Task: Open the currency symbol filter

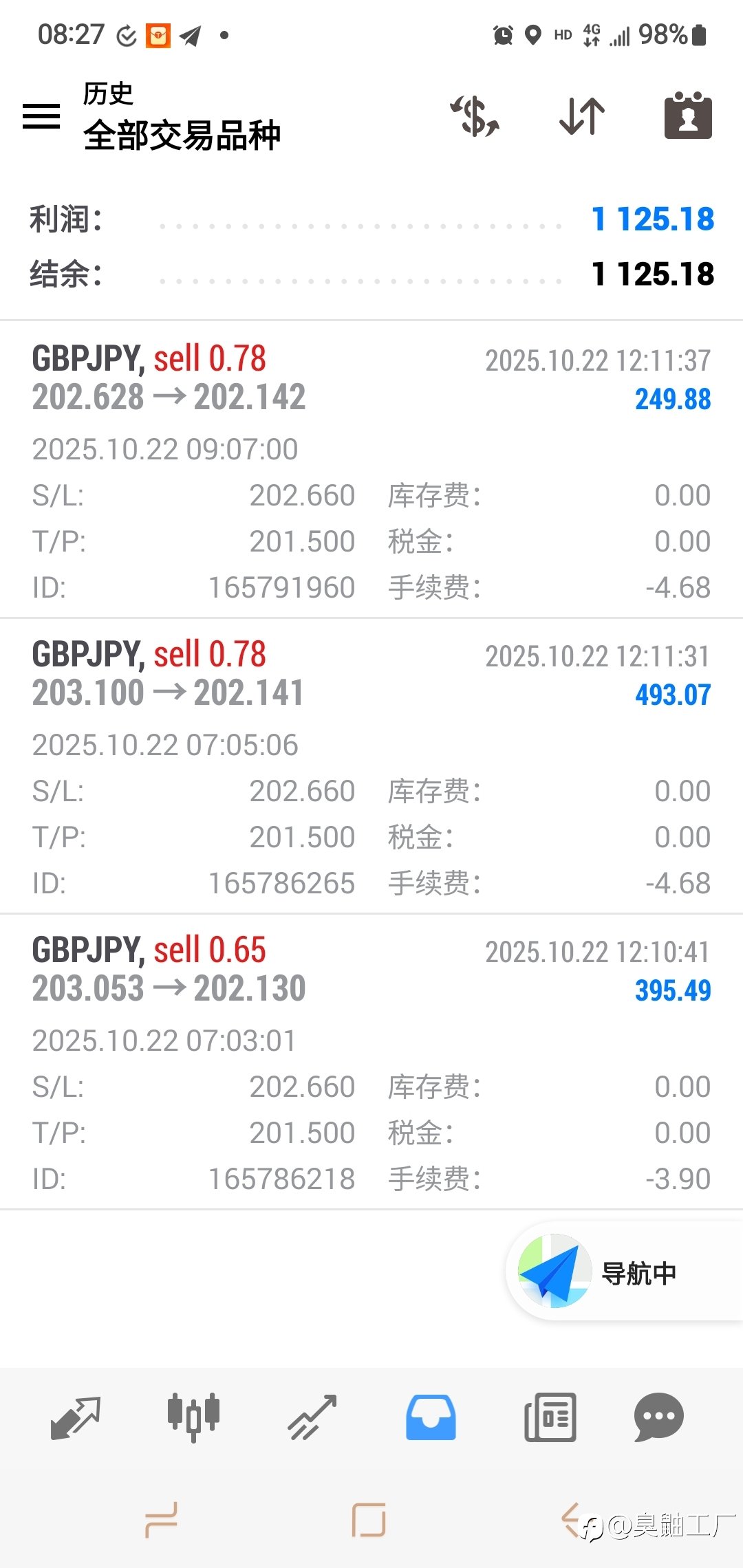Action: pos(475,116)
